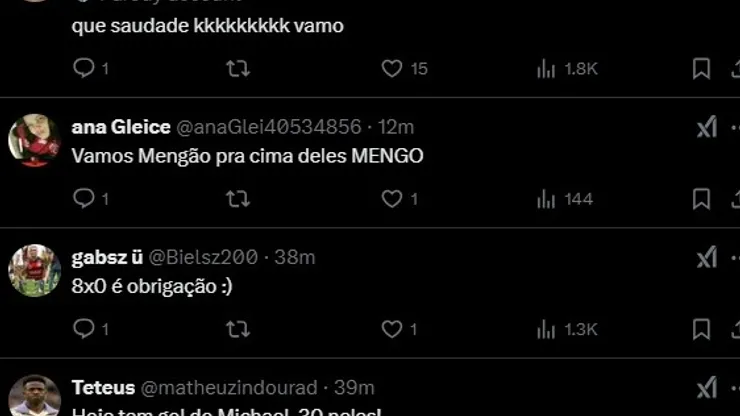The height and width of the screenshot is (416, 740).
Task: Bookmark gabsz ü's tweet
Action: (x=701, y=329)
